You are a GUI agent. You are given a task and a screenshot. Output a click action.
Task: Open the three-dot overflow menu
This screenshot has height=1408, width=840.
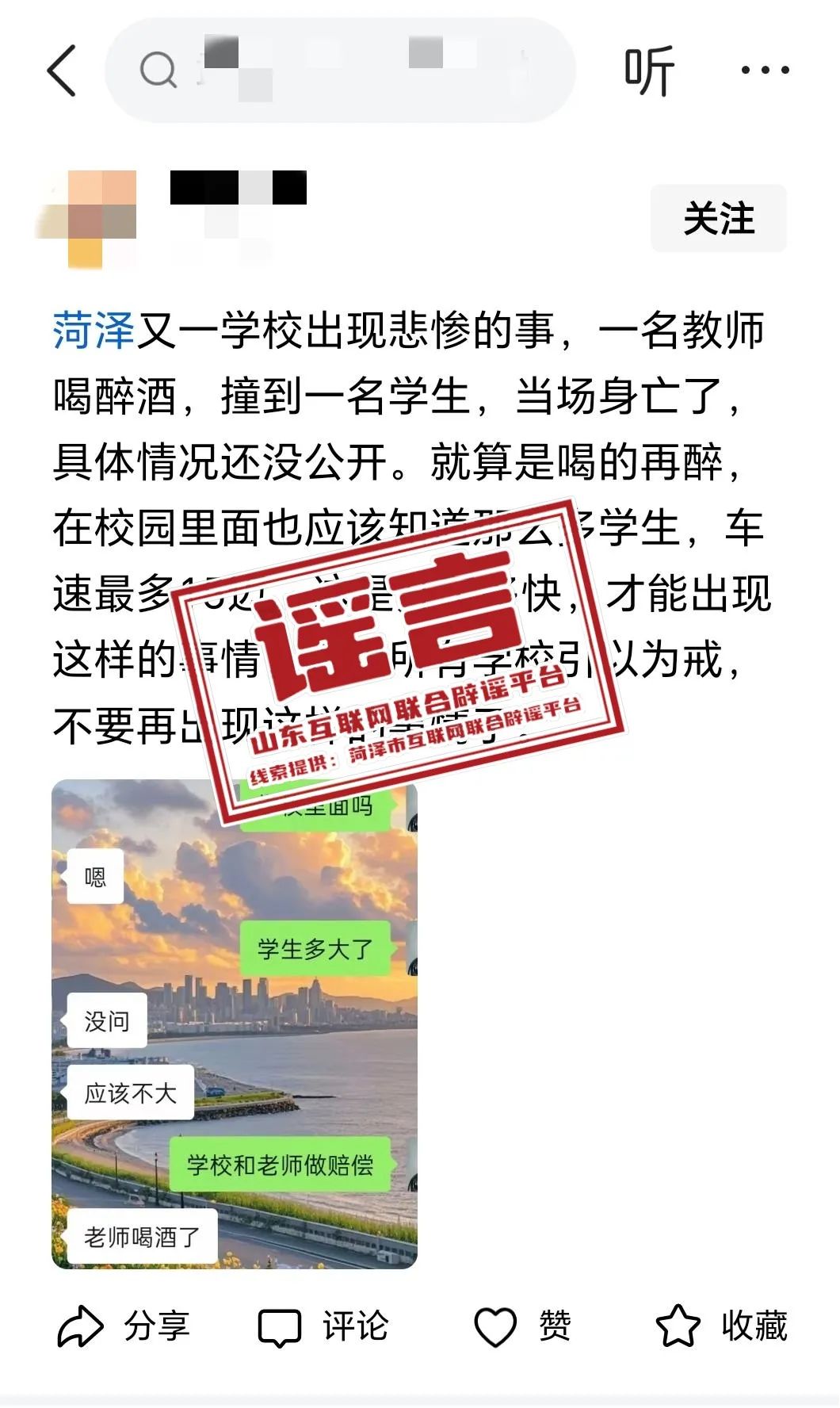tap(765, 71)
